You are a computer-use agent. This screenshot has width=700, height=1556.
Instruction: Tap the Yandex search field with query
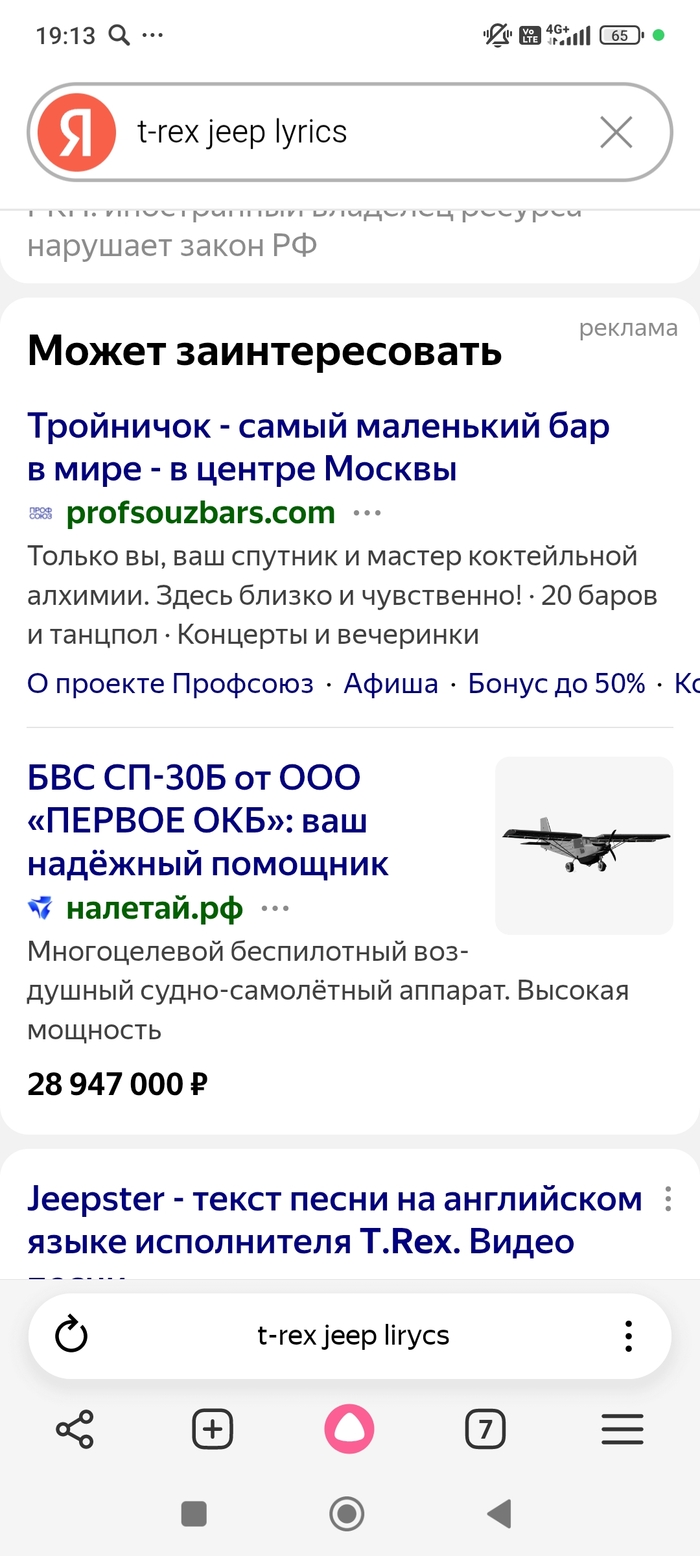(x=350, y=132)
